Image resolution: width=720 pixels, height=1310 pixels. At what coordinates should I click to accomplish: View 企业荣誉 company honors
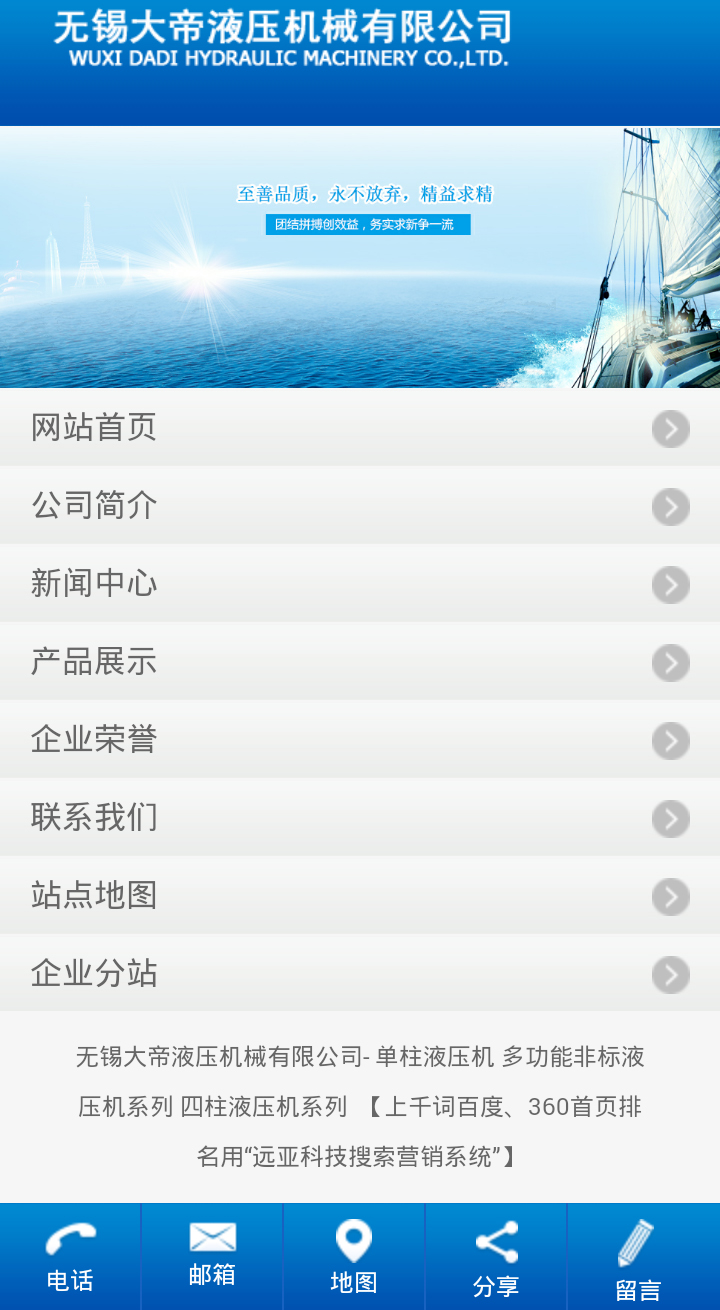(360, 740)
